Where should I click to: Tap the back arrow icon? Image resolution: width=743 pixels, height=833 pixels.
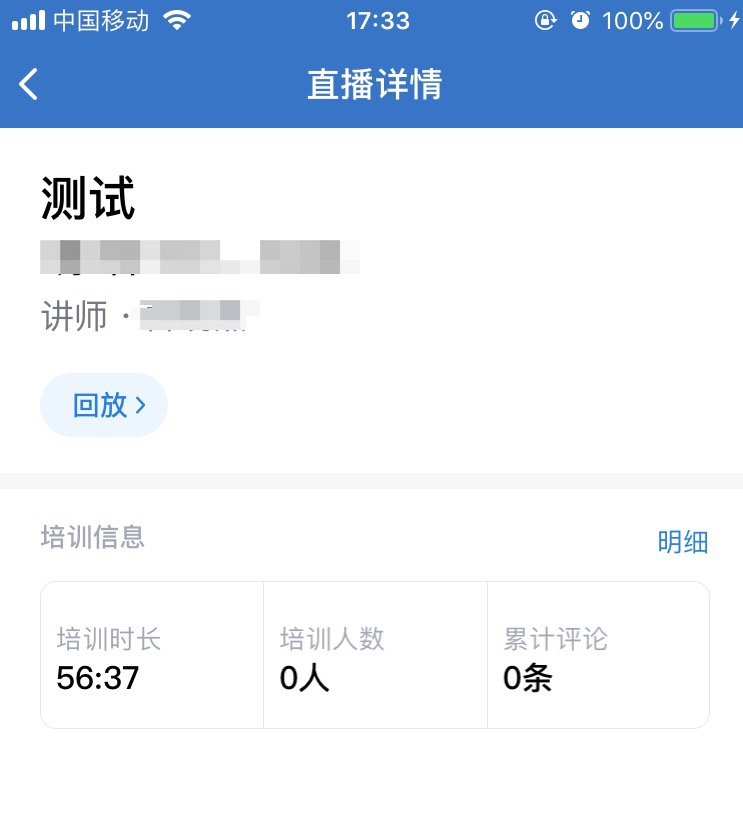click(27, 84)
